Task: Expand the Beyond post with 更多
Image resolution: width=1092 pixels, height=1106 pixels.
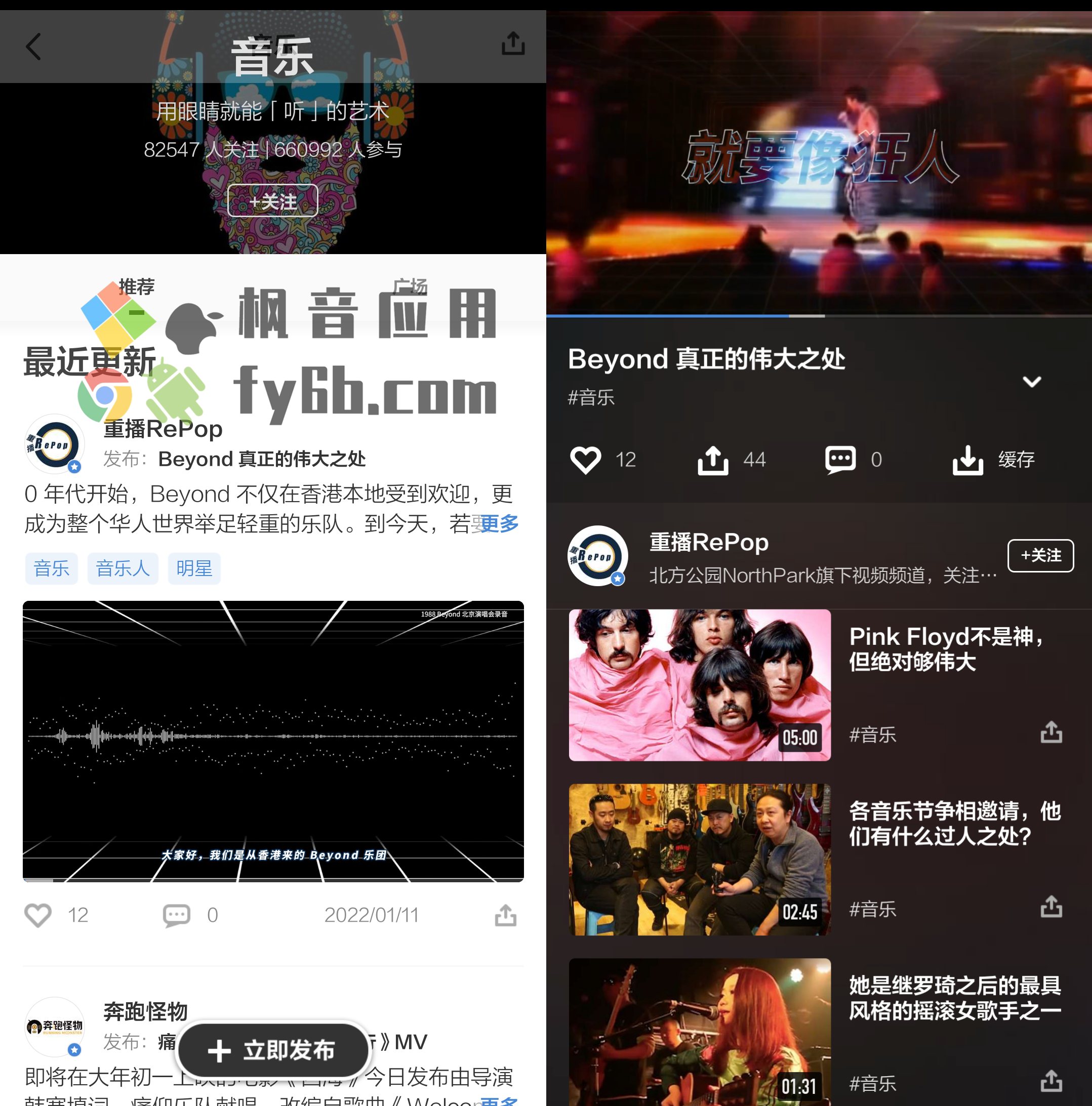Action: (x=500, y=524)
